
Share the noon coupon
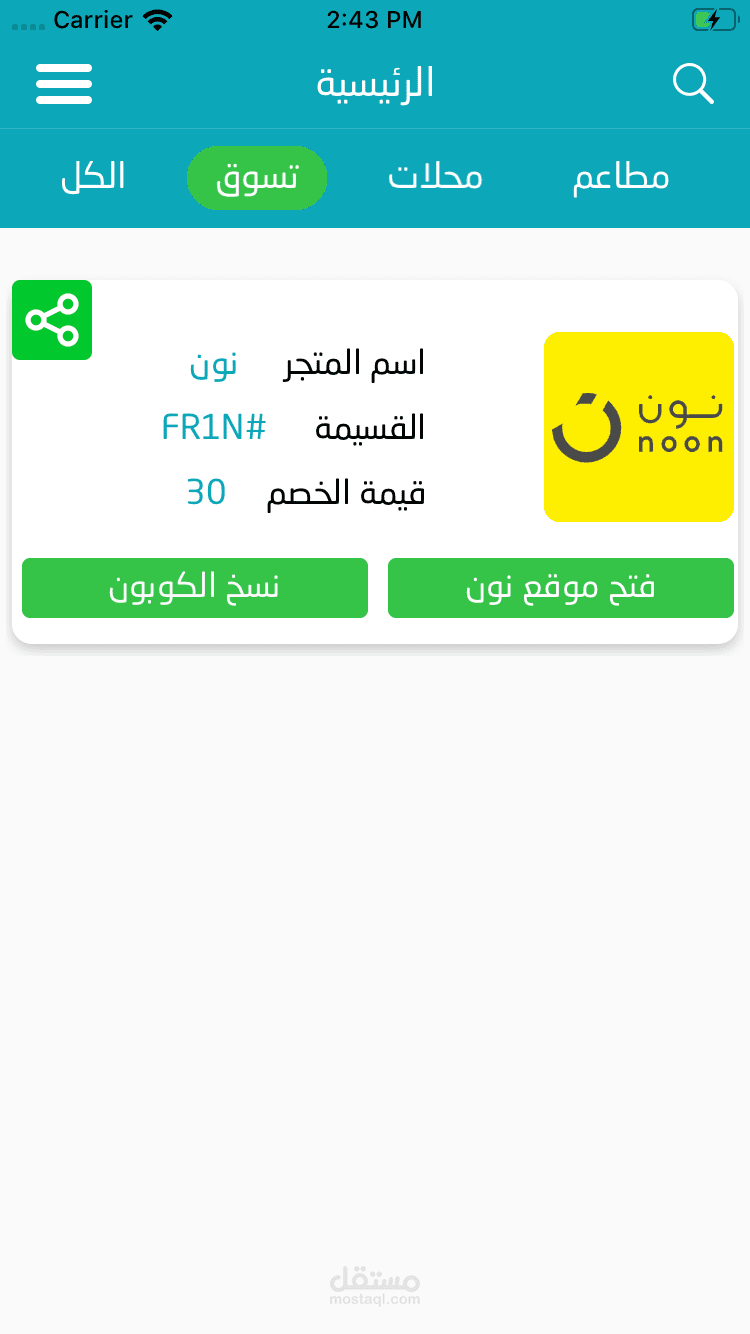[52, 320]
